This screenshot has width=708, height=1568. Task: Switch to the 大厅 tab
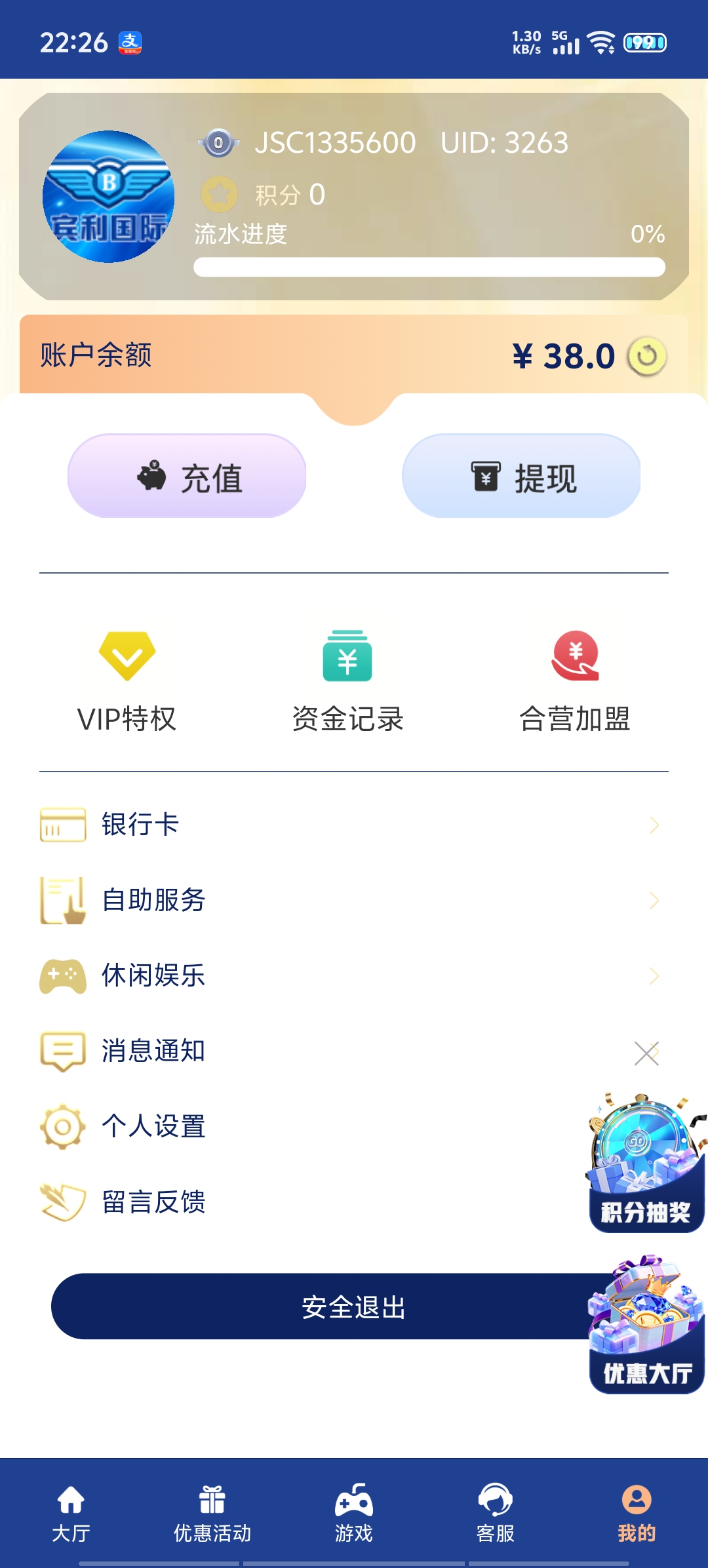click(71, 1514)
